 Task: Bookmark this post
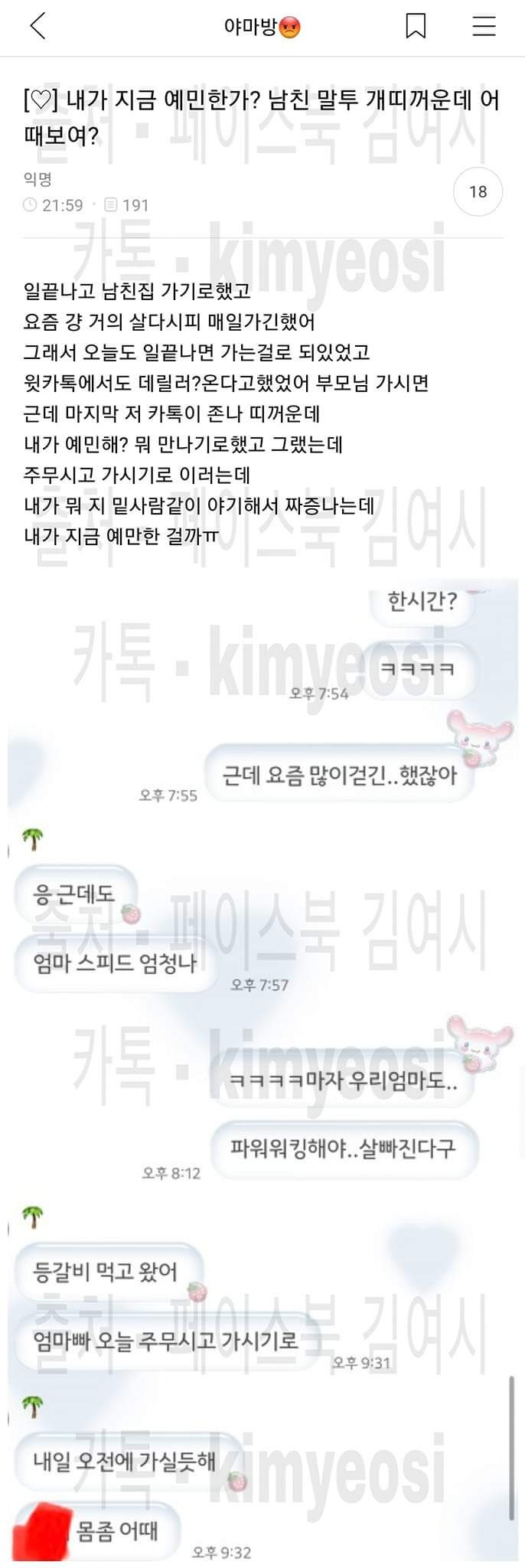point(416,27)
